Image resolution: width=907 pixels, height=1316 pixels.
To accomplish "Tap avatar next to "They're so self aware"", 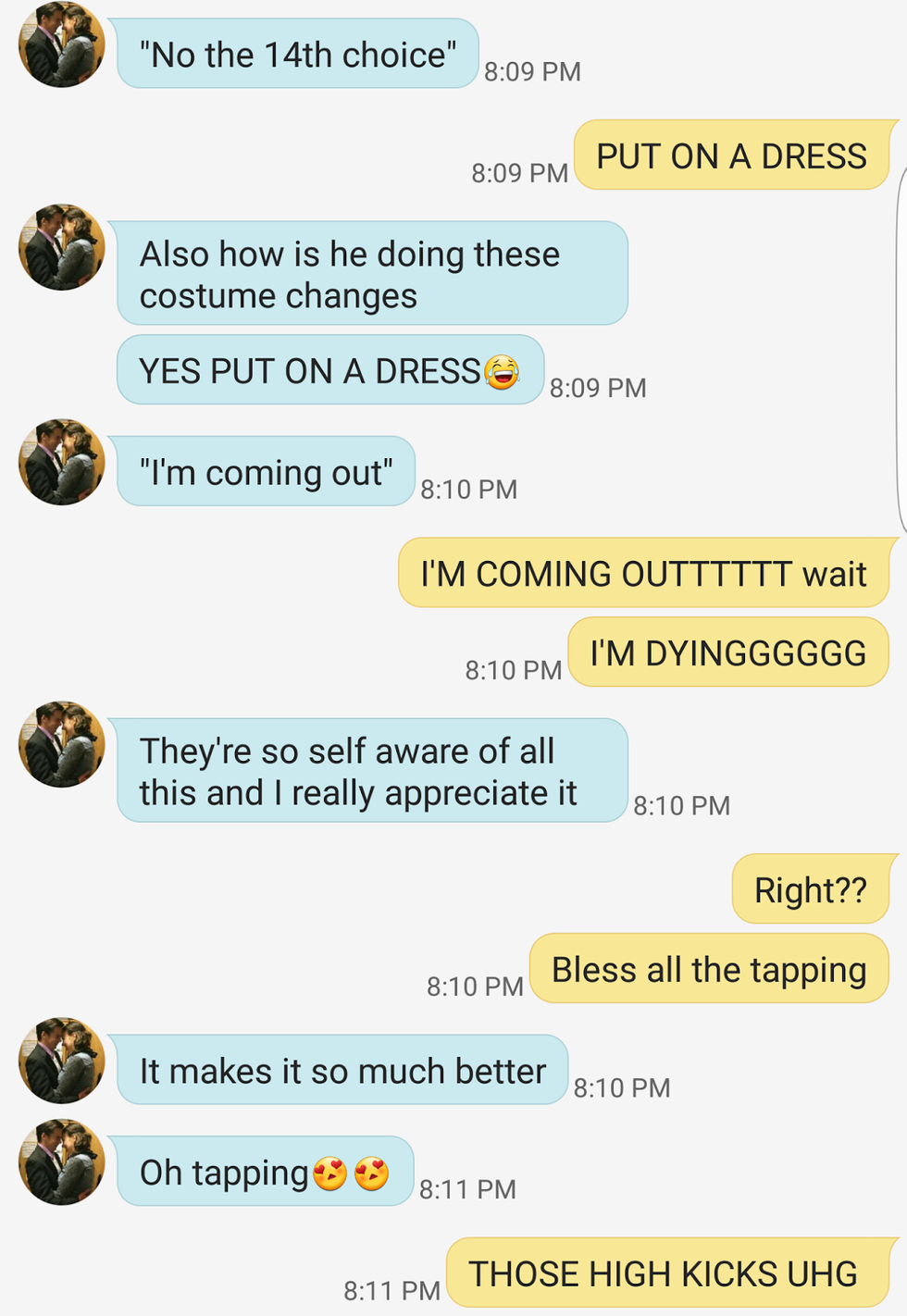I will (x=61, y=744).
